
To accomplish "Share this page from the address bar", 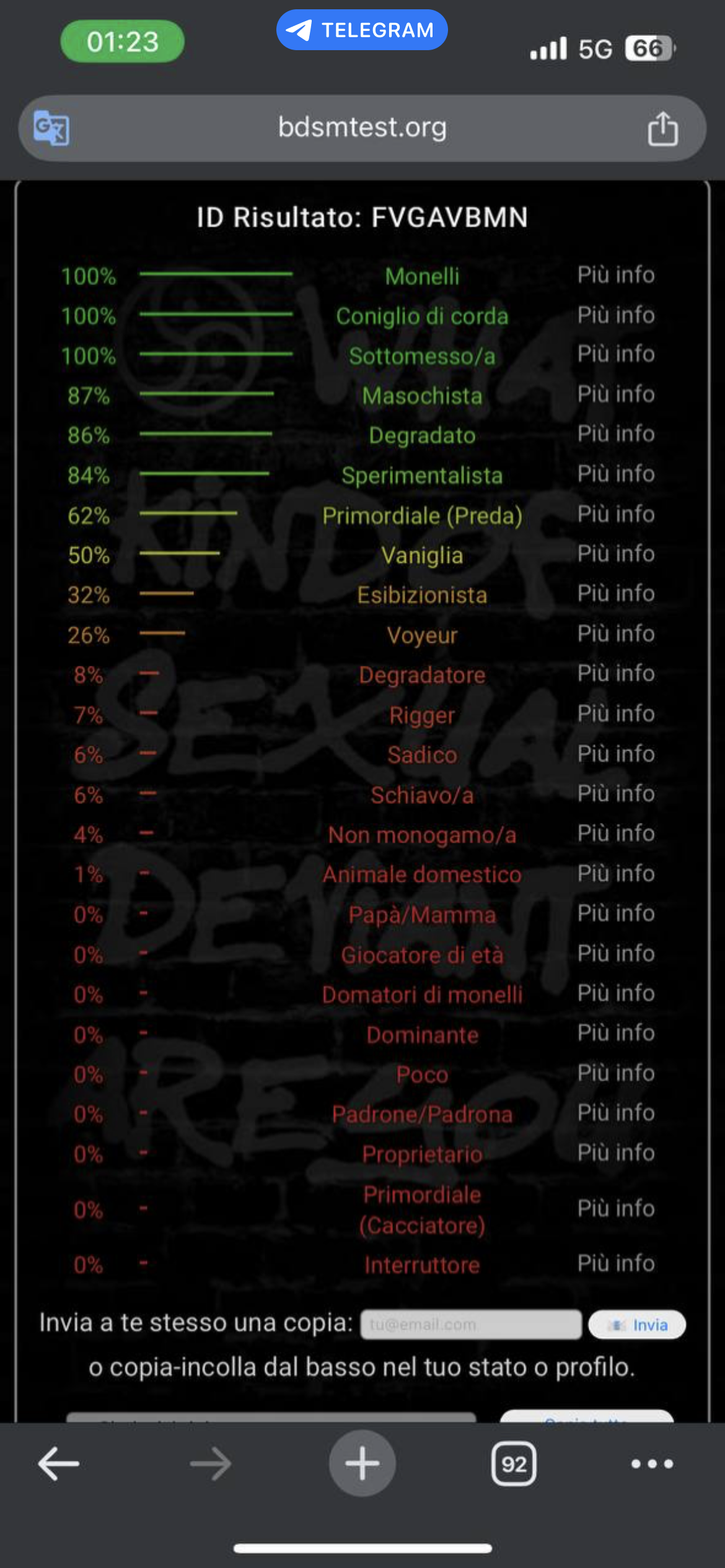I will coord(662,128).
